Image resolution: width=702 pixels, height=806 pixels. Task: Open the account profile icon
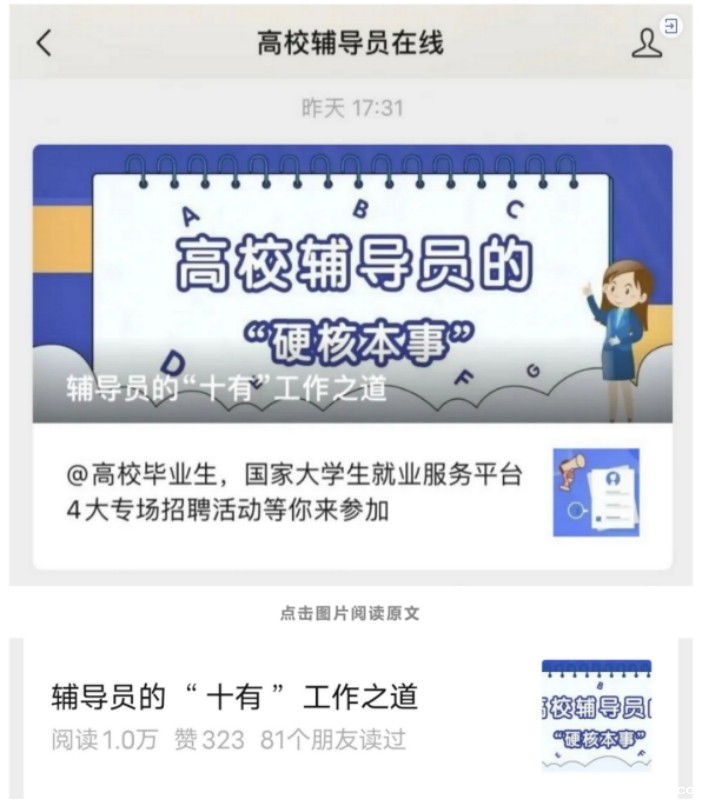point(648,43)
